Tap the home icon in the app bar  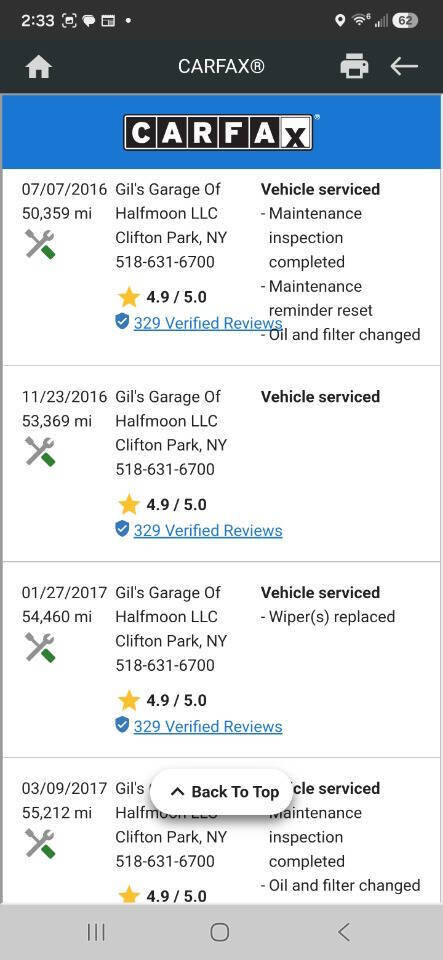39,67
